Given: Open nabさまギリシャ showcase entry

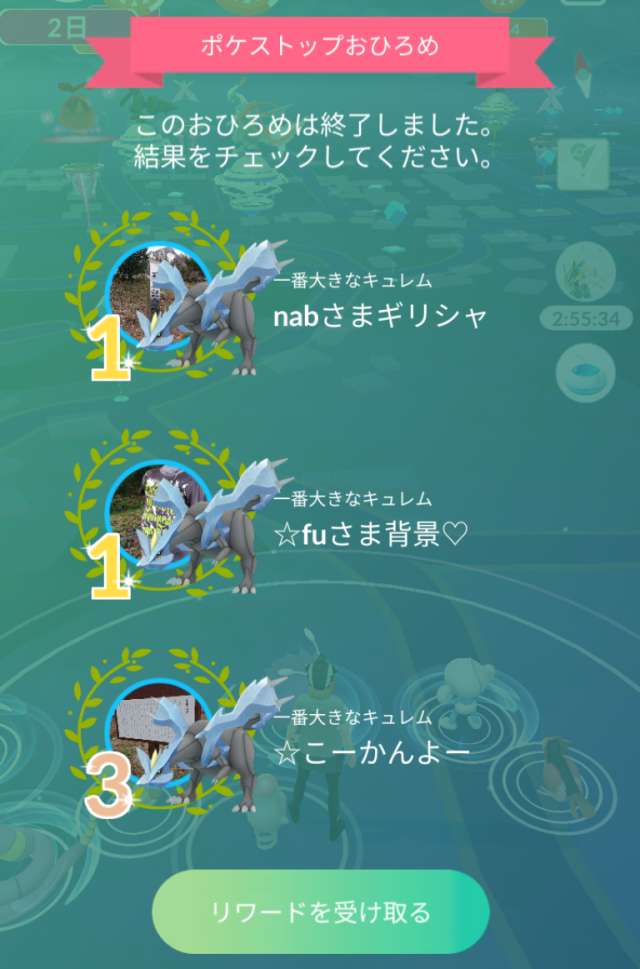Looking at the screenshot, I should pyautogui.click(x=380, y=316).
